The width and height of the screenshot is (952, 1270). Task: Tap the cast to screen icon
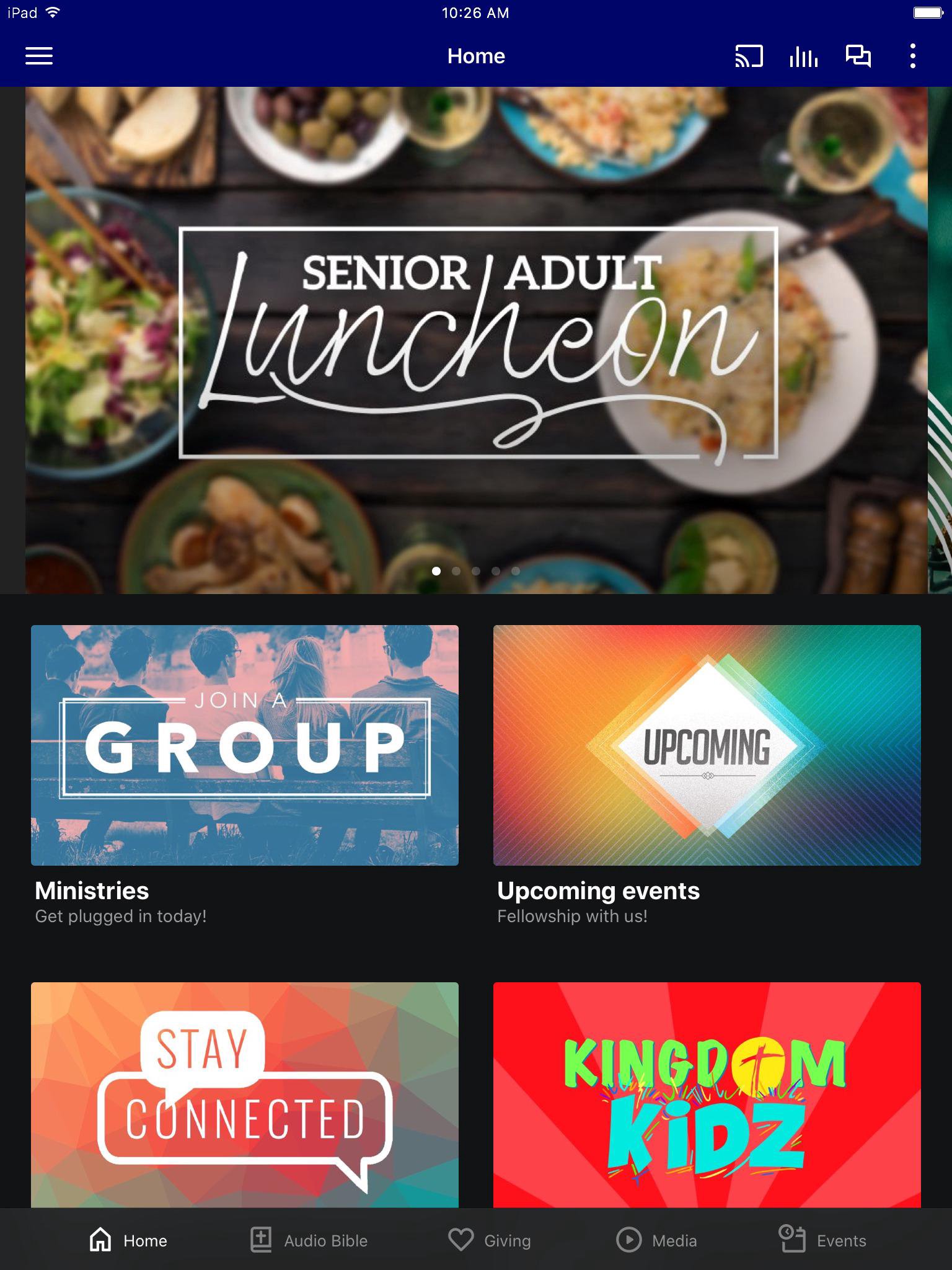tap(749, 56)
